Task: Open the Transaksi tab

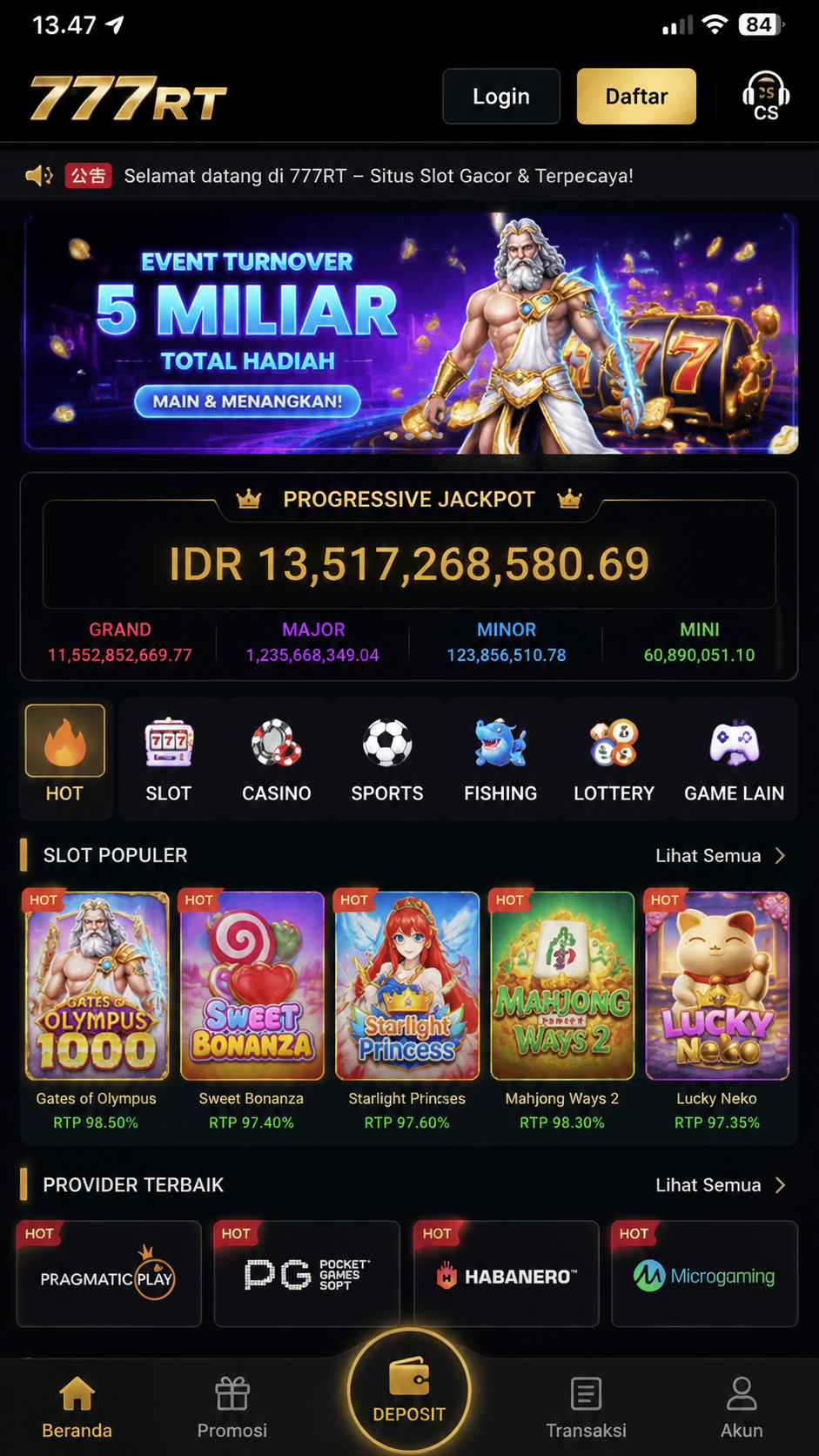Action: point(586,1408)
